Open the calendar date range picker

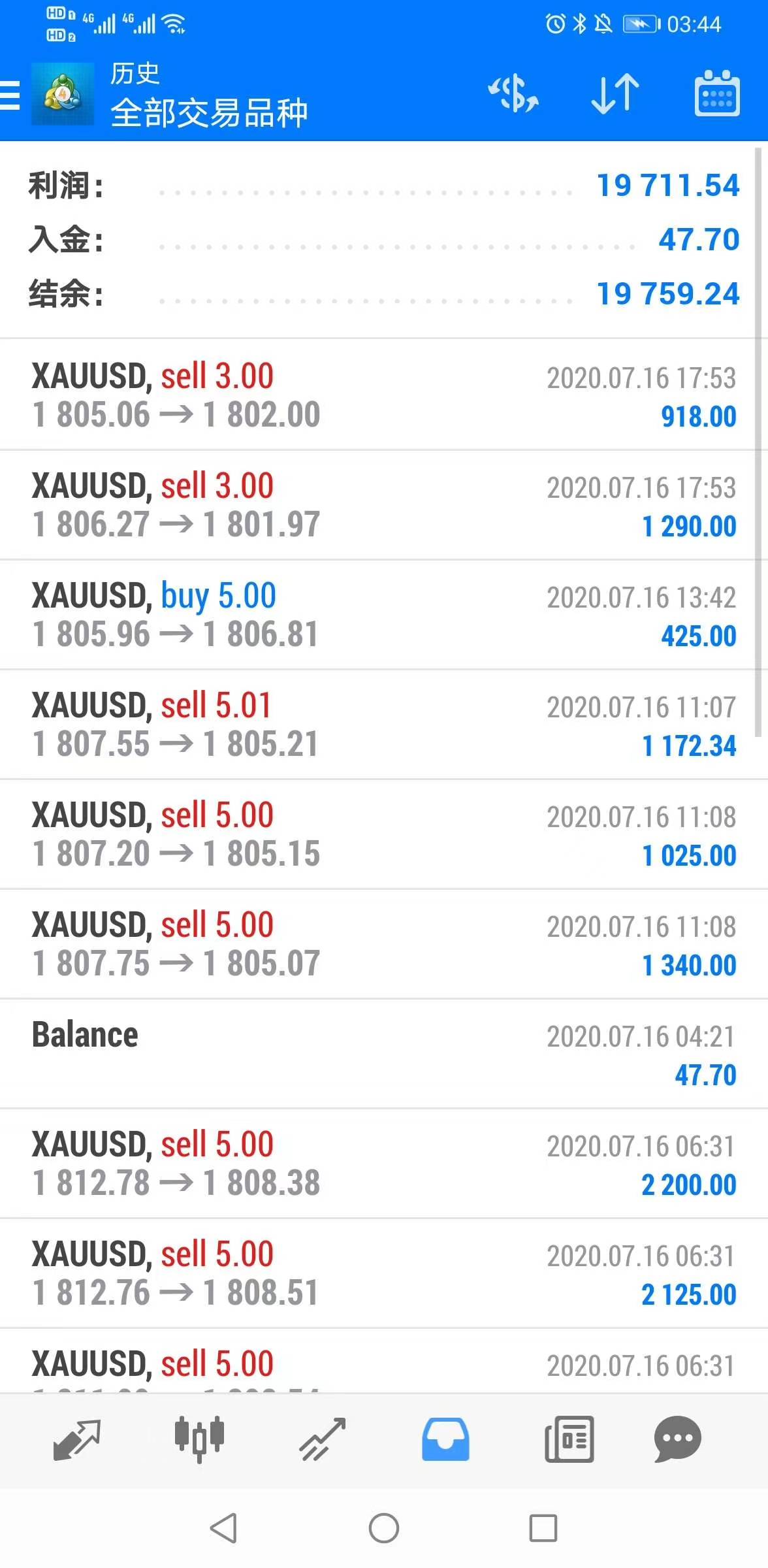[x=716, y=94]
